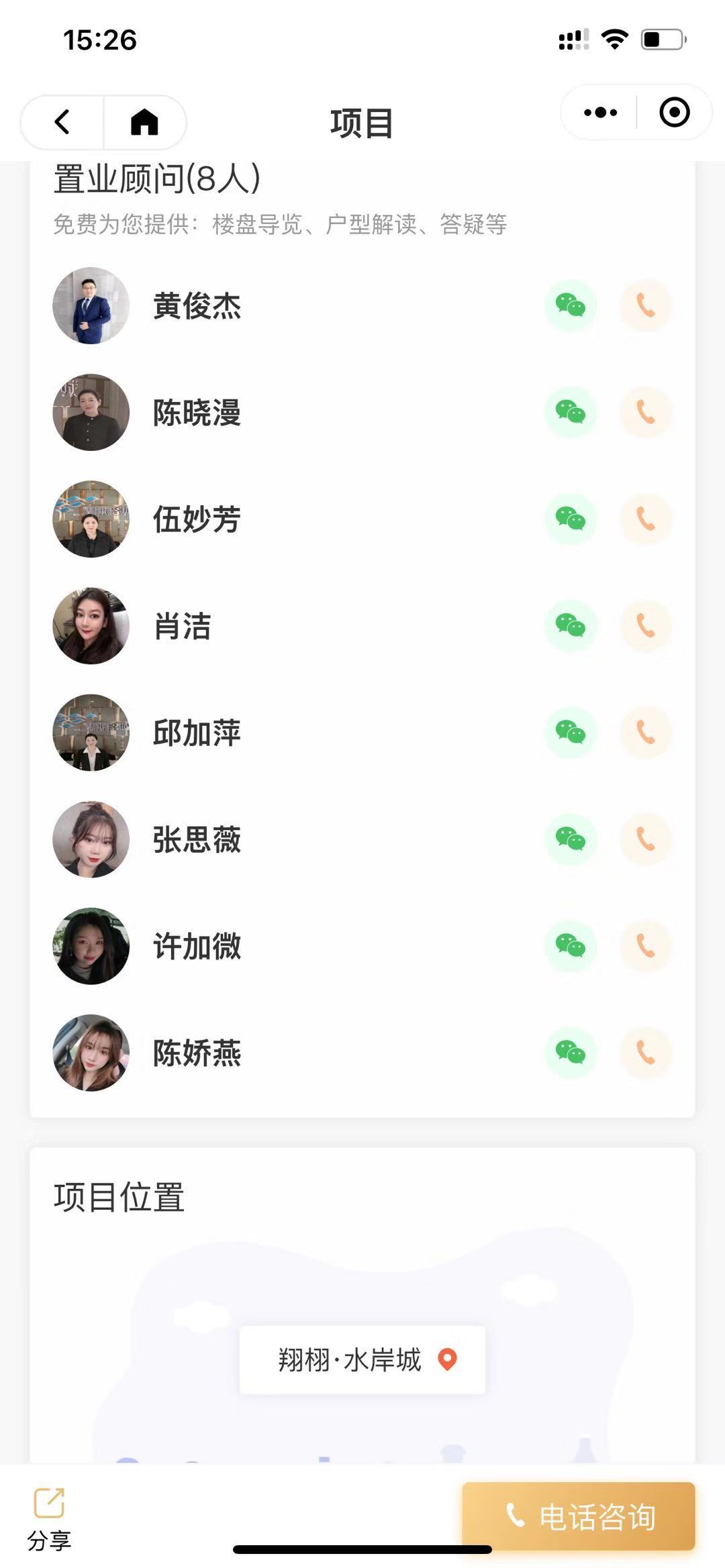Viewport: 725px width, 1568px height.
Task: Call consultant 黄俊杰
Action: coord(645,306)
